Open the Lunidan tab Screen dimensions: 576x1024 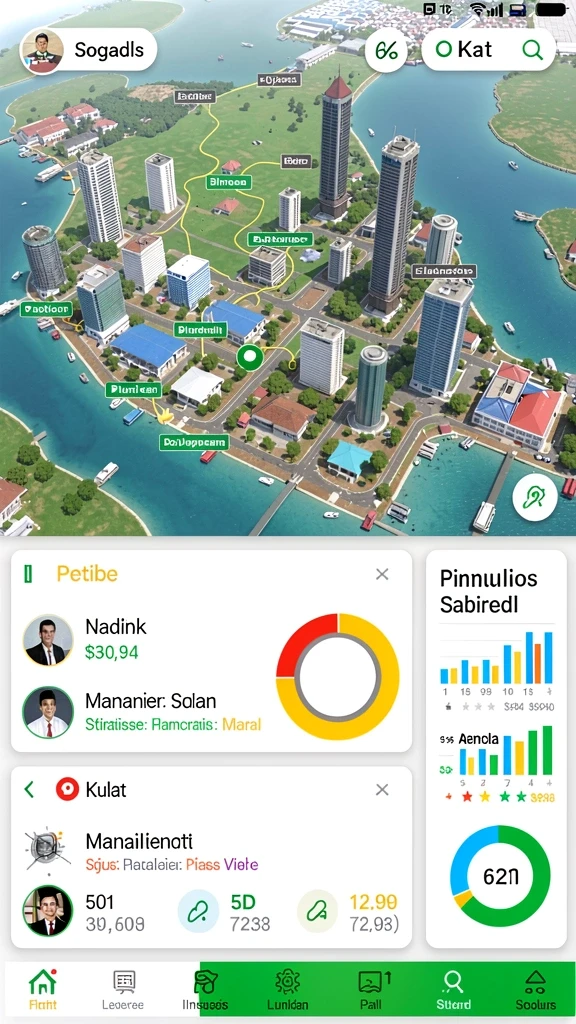pos(287,989)
